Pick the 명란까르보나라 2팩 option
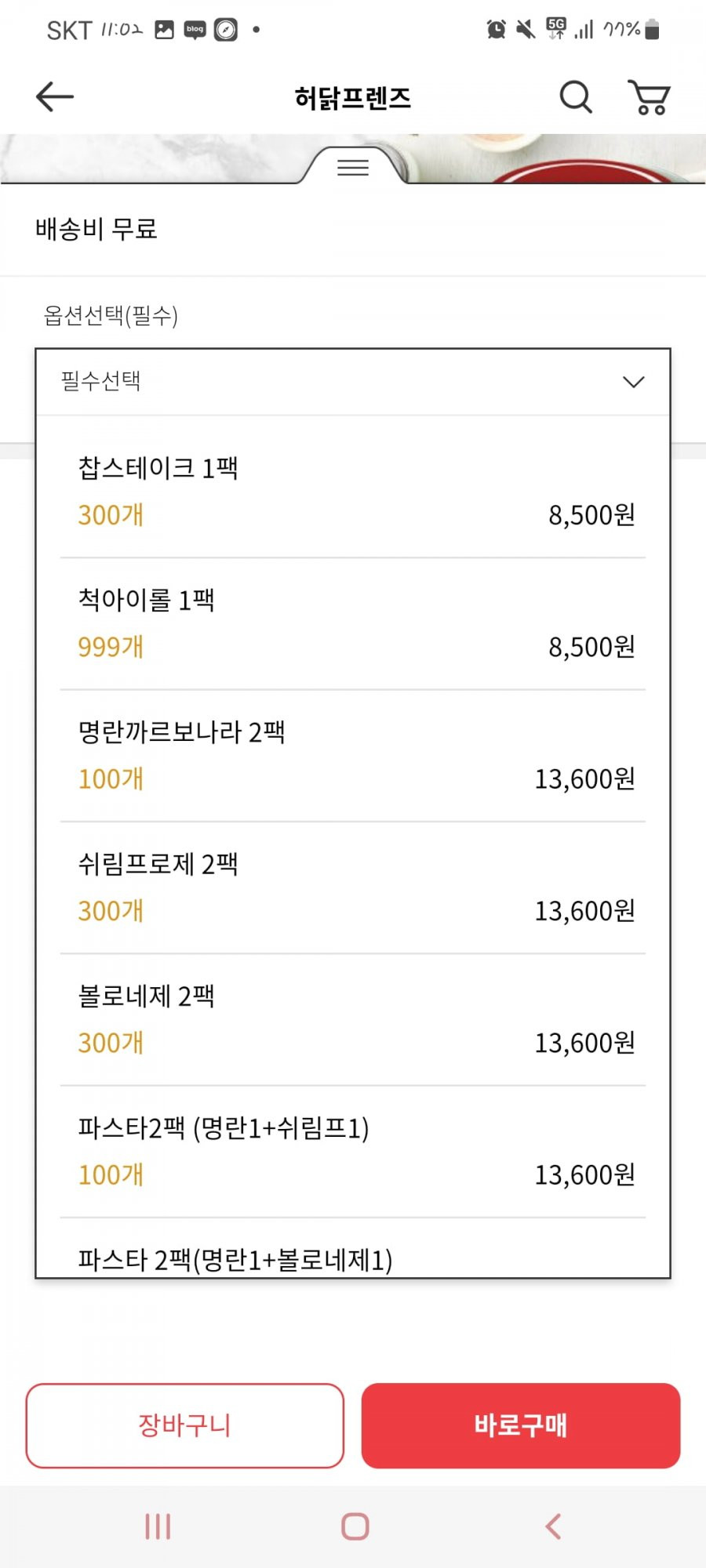This screenshot has width=706, height=1568. click(x=353, y=755)
